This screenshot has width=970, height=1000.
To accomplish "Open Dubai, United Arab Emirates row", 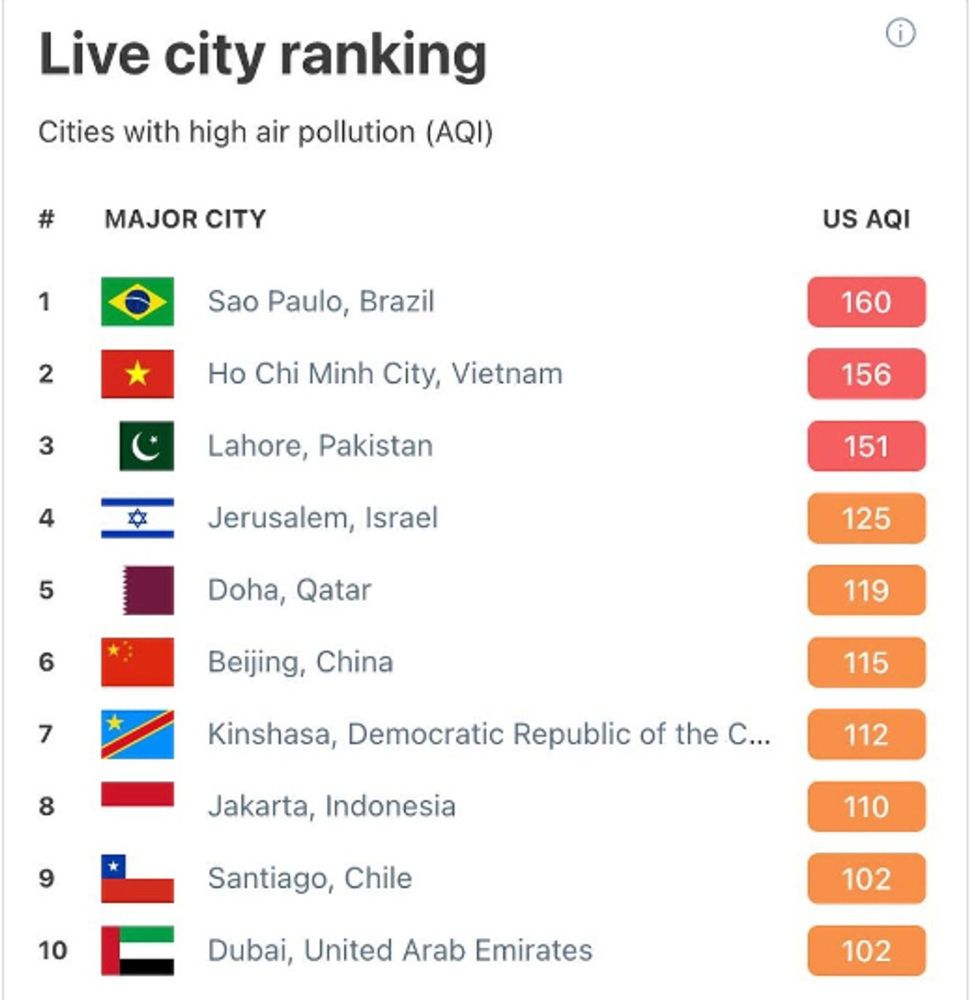I will 400,950.
